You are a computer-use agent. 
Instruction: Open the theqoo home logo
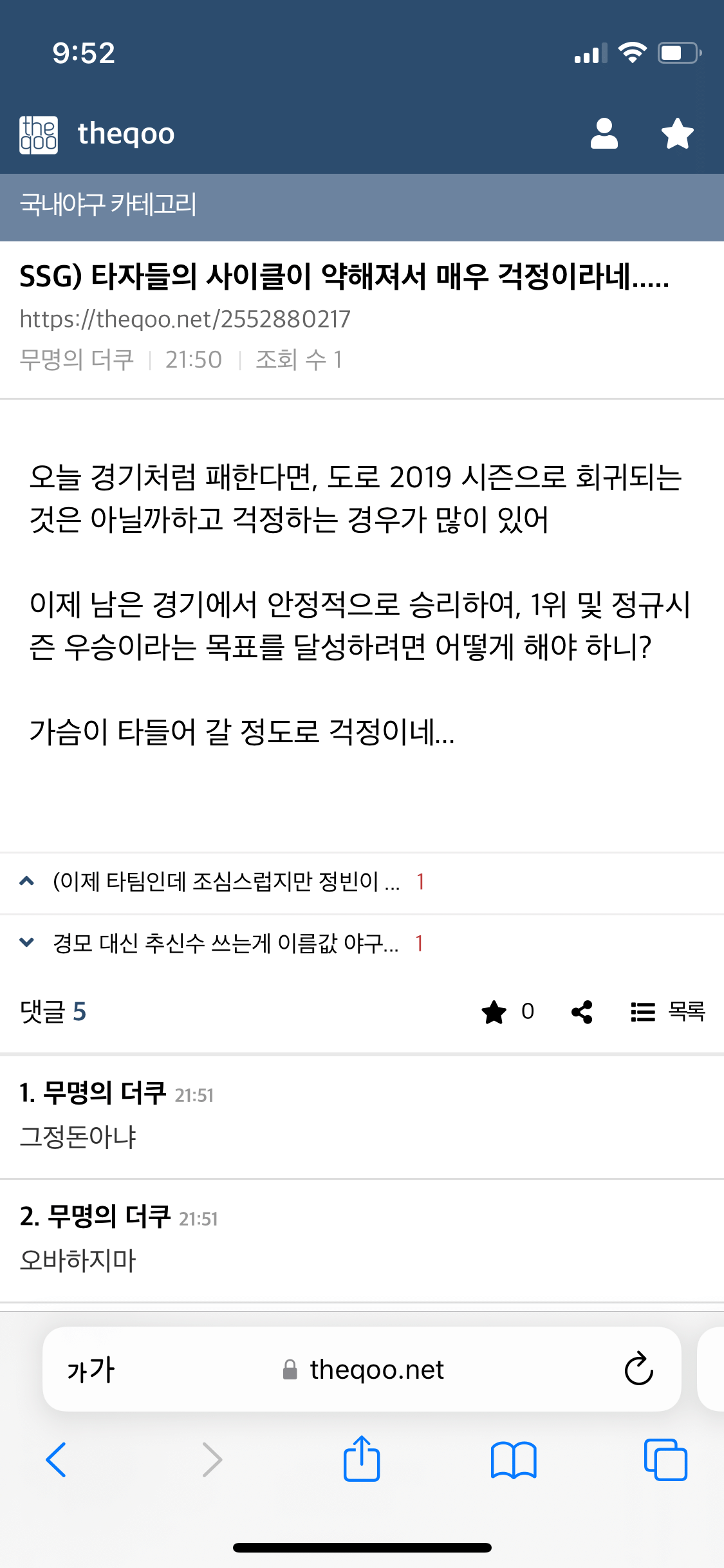[x=97, y=135]
